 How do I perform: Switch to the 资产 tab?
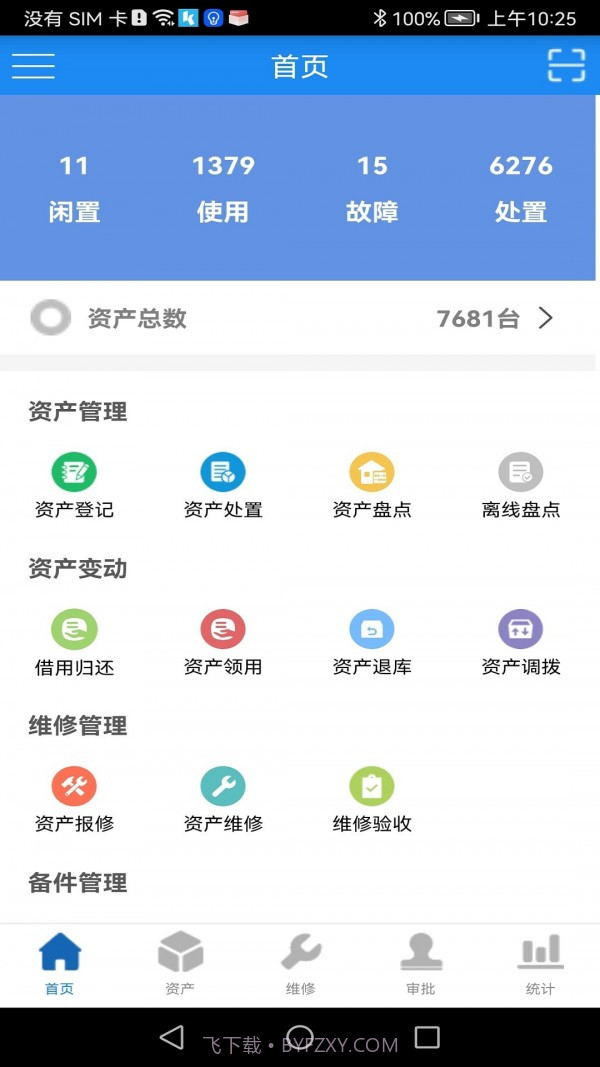[x=180, y=964]
